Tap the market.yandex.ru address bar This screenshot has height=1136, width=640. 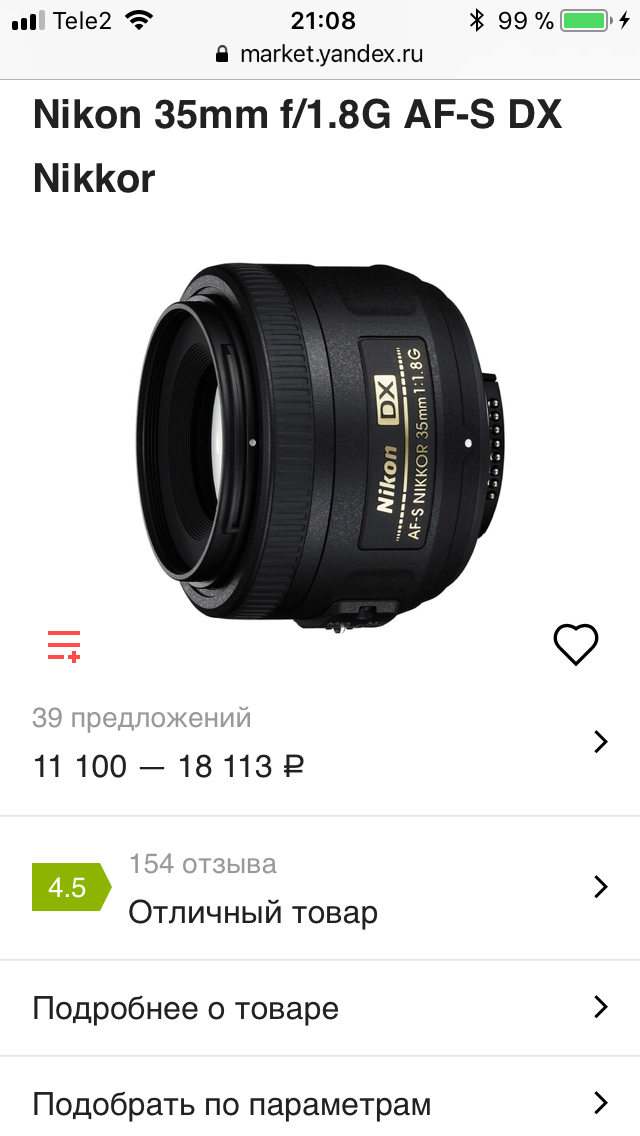(x=320, y=54)
